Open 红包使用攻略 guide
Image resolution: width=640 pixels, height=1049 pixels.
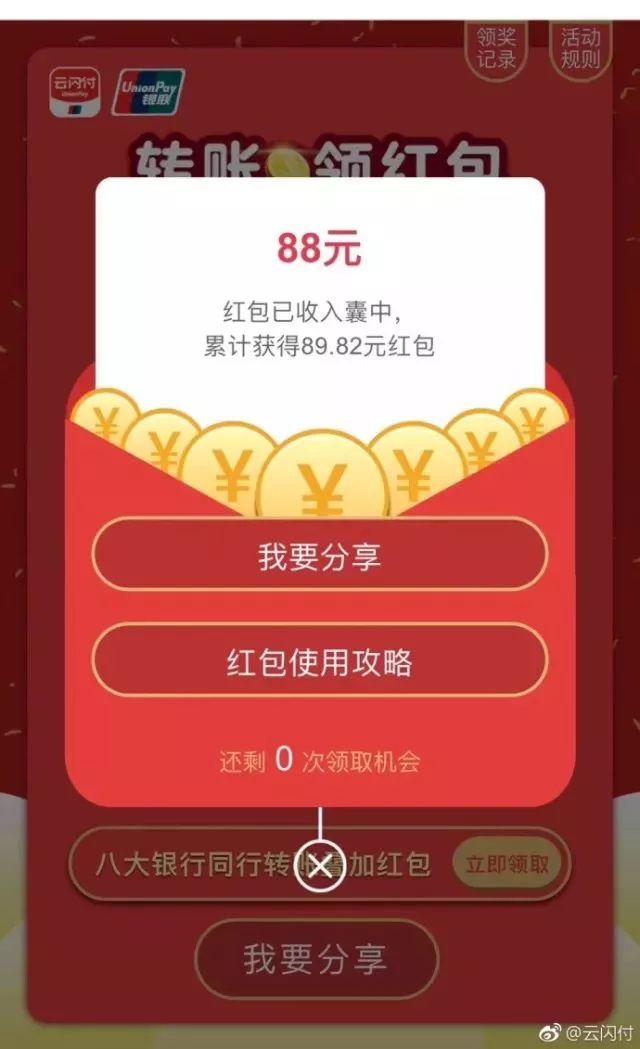coord(320,662)
